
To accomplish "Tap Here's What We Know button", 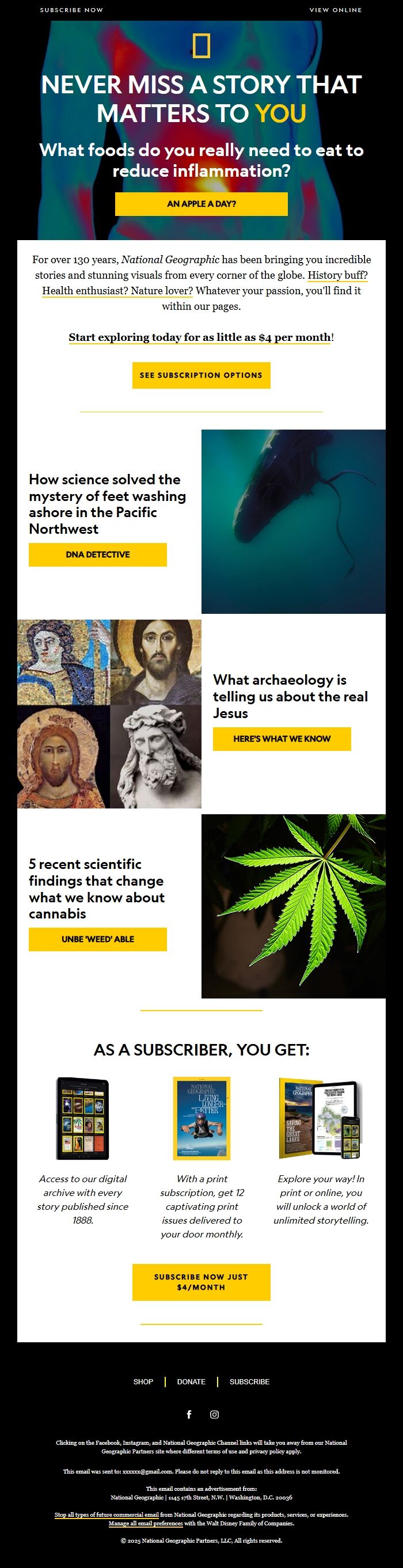I will [x=282, y=739].
